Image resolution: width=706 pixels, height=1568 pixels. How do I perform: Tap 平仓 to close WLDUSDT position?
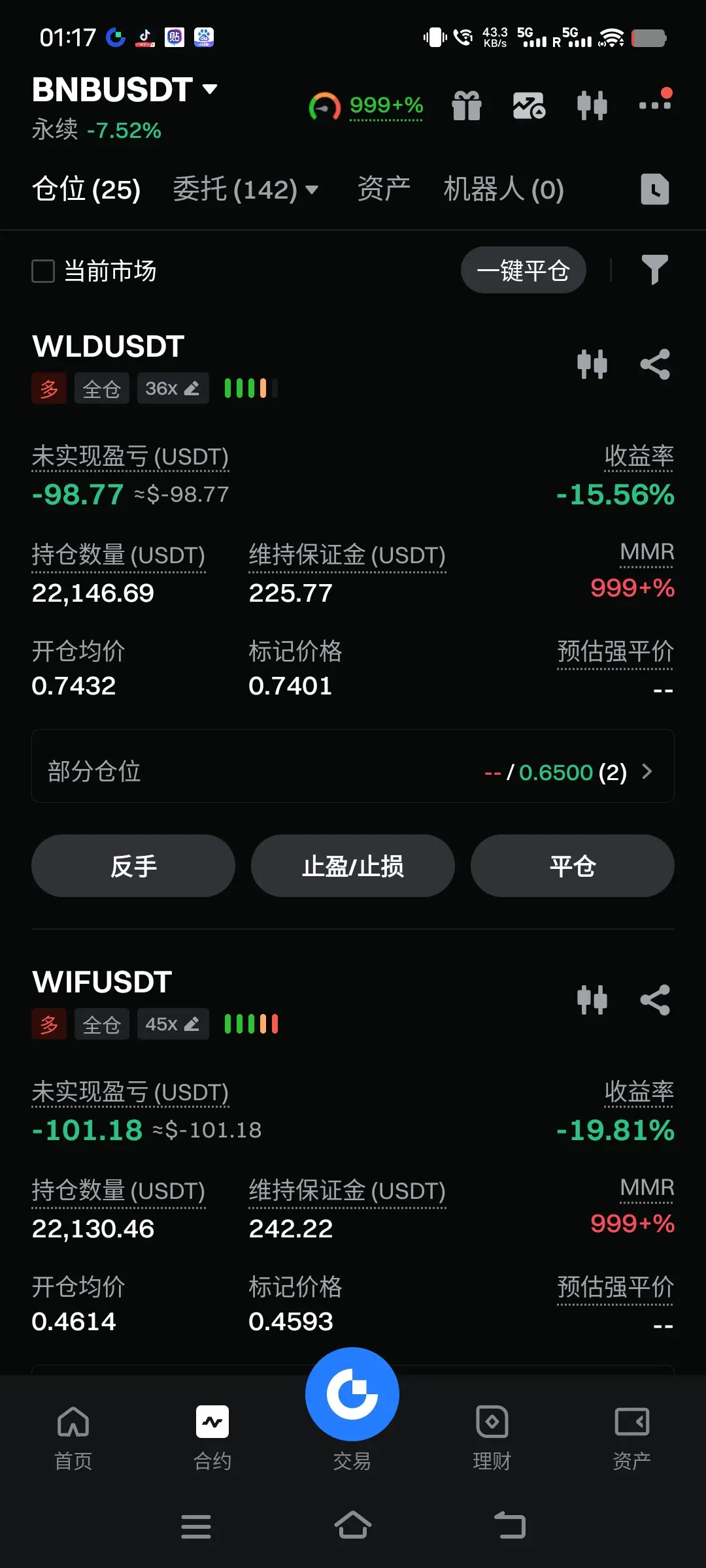click(573, 866)
